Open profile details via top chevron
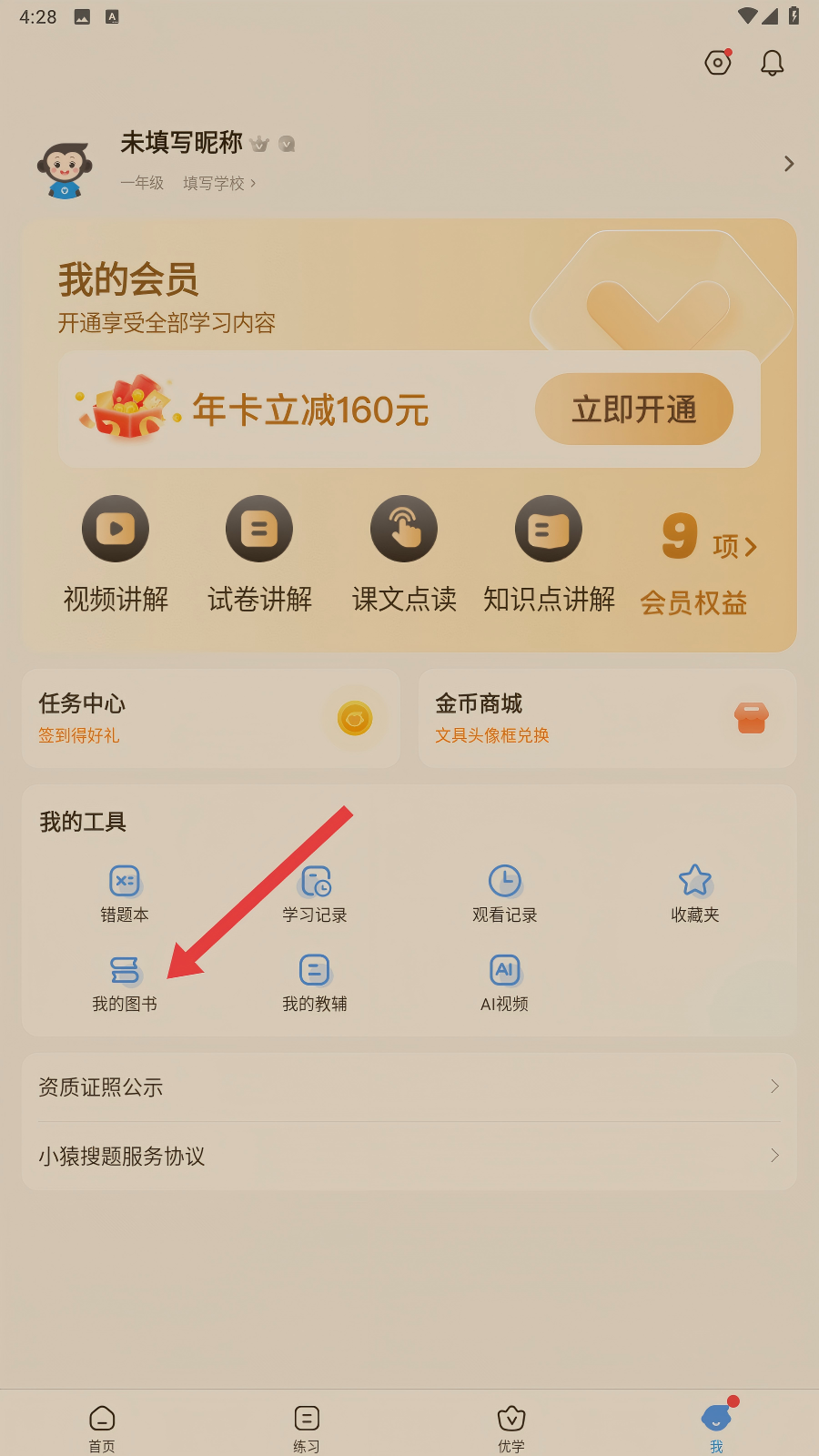Viewport: 819px width, 1456px height. pos(788,164)
